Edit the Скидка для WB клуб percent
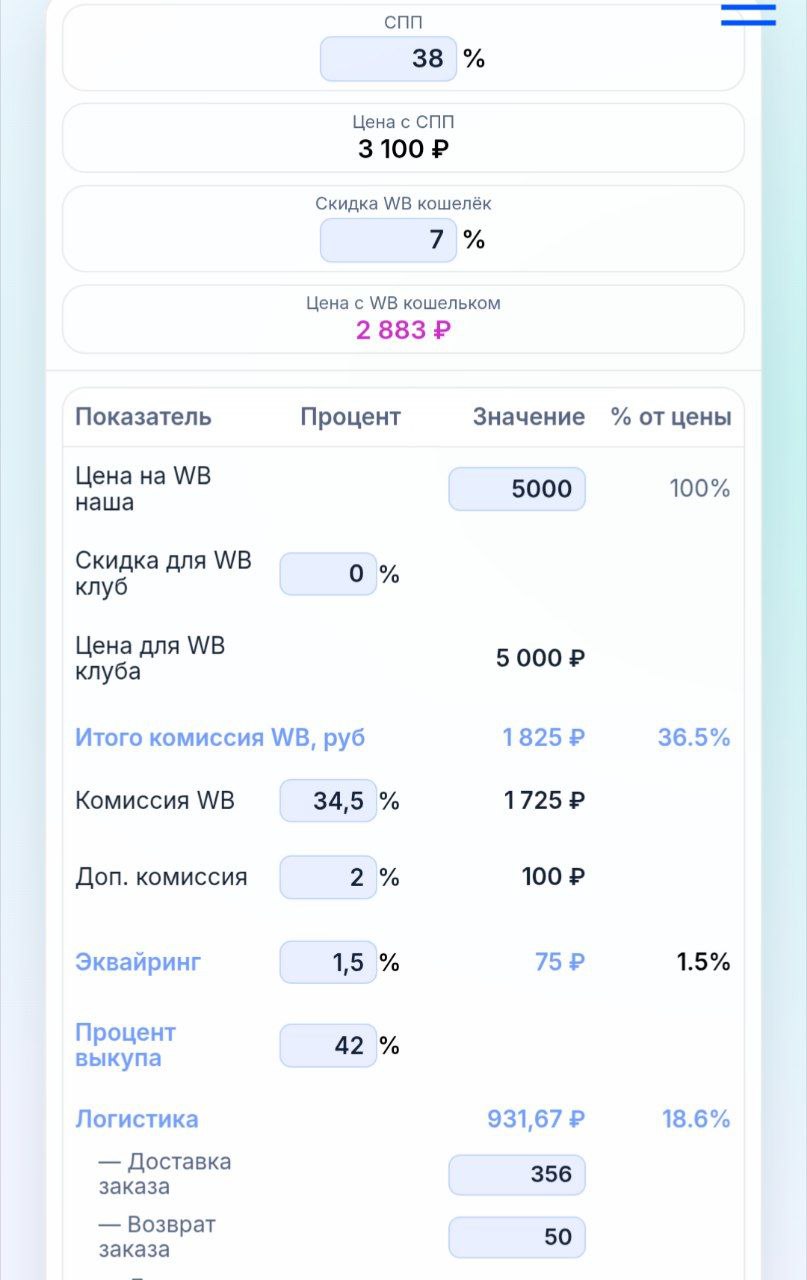Image resolution: width=807 pixels, height=1280 pixels. 328,574
